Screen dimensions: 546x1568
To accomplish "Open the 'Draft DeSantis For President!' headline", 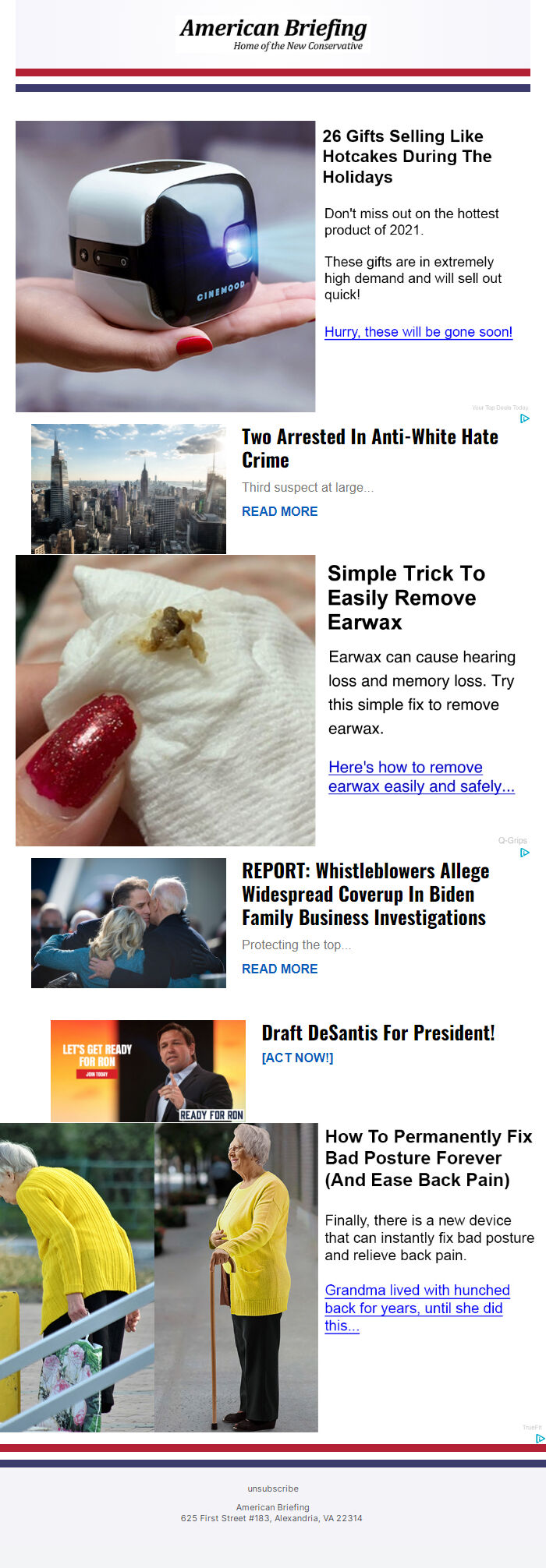I will pyautogui.click(x=378, y=1033).
